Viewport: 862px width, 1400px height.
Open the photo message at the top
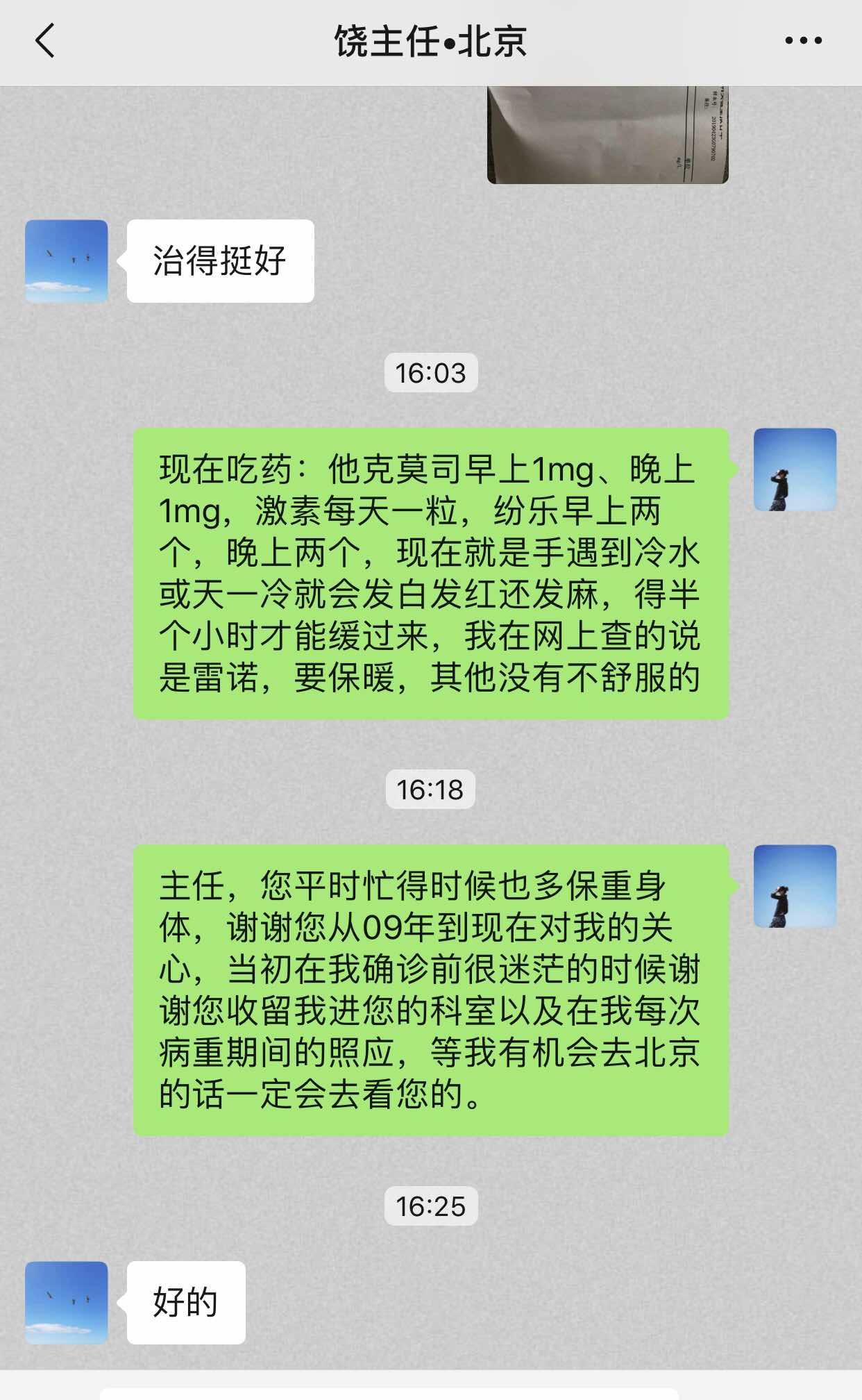click(607, 135)
